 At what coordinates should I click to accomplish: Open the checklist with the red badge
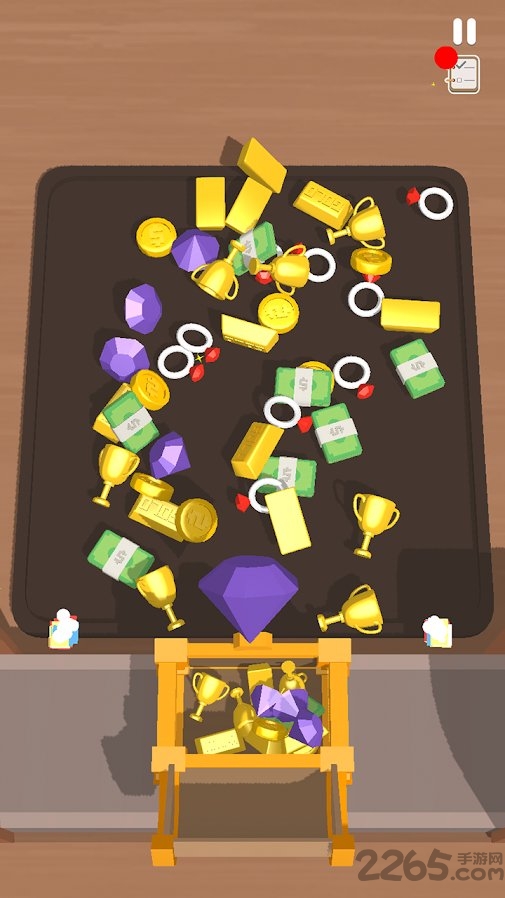(463, 74)
